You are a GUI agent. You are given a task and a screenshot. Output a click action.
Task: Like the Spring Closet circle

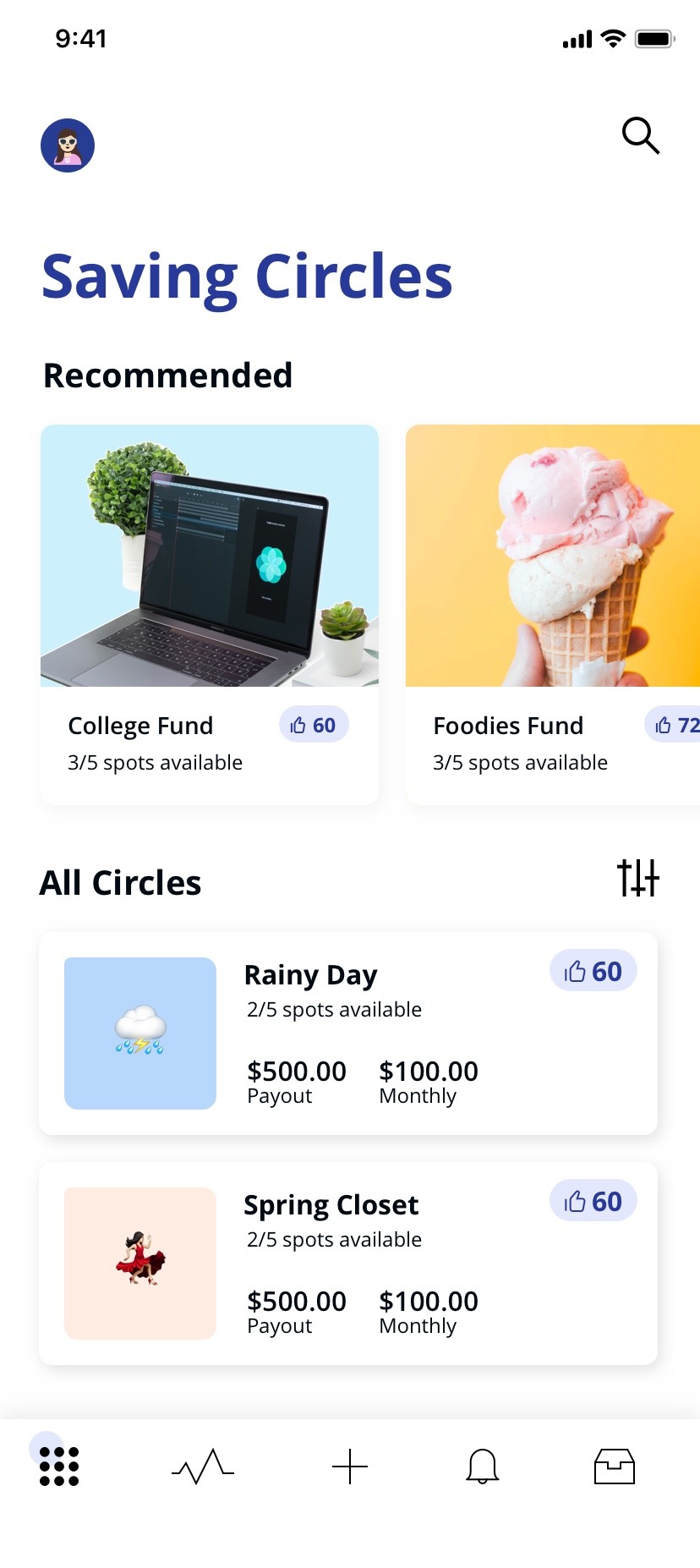pos(593,1201)
